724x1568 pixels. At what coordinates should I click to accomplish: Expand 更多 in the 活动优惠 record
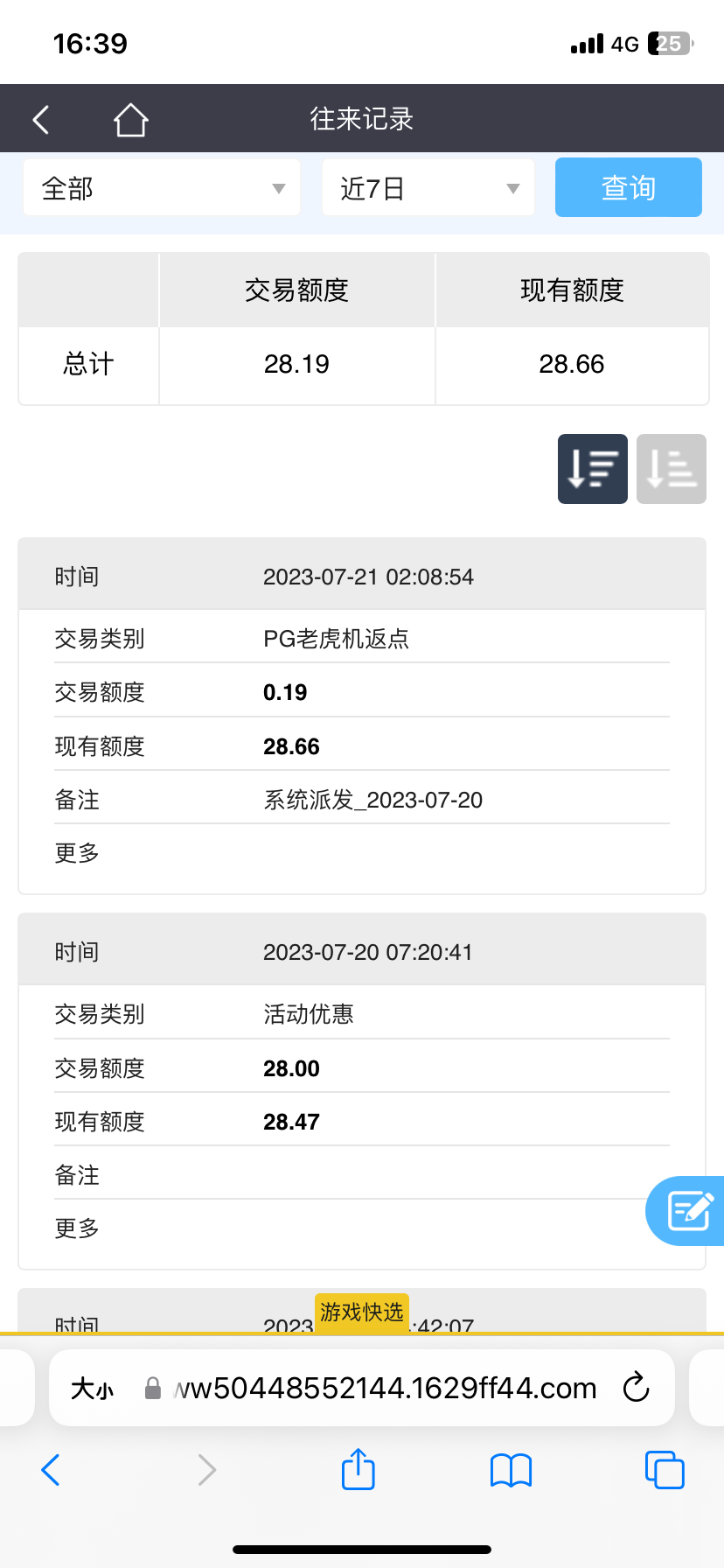(77, 1228)
